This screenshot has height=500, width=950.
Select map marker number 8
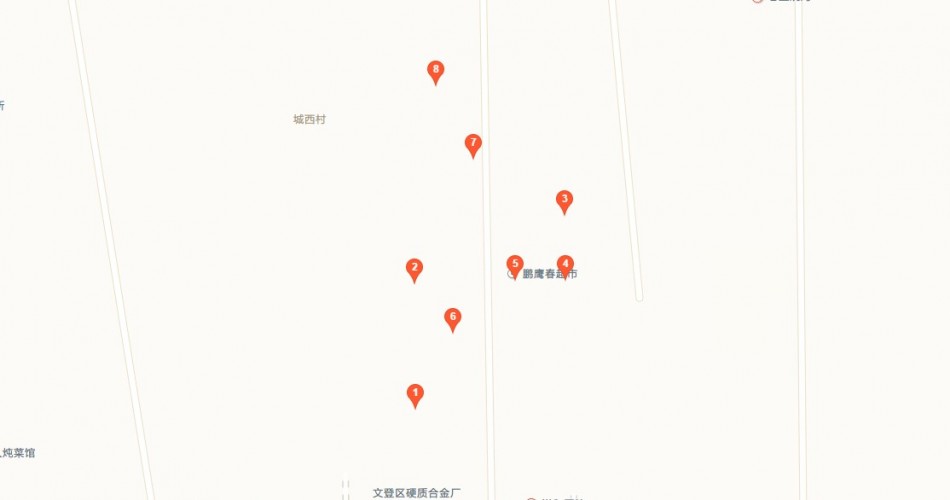click(x=435, y=71)
